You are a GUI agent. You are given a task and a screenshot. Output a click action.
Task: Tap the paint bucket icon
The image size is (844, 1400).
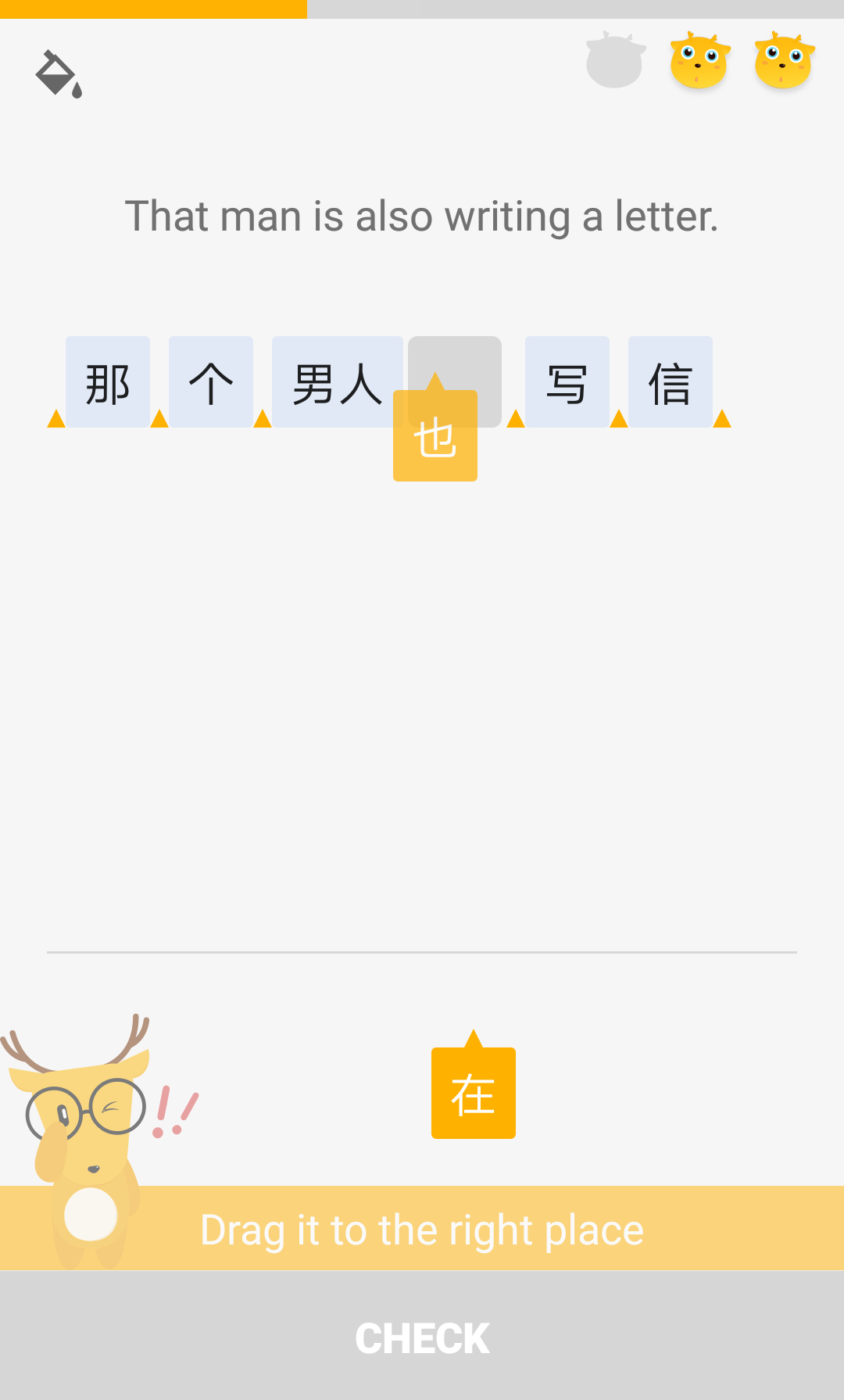[59, 74]
